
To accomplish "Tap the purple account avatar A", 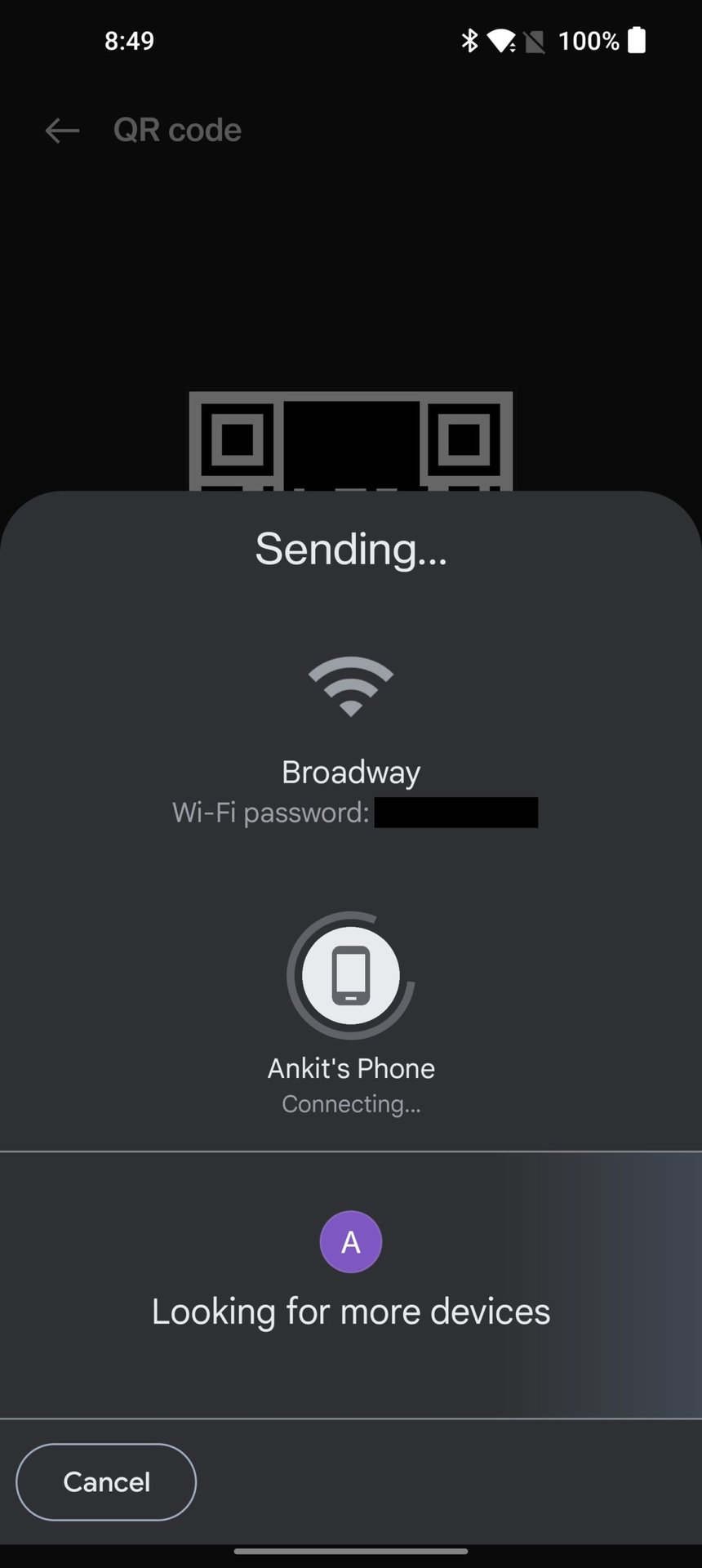I will click(x=351, y=1241).
